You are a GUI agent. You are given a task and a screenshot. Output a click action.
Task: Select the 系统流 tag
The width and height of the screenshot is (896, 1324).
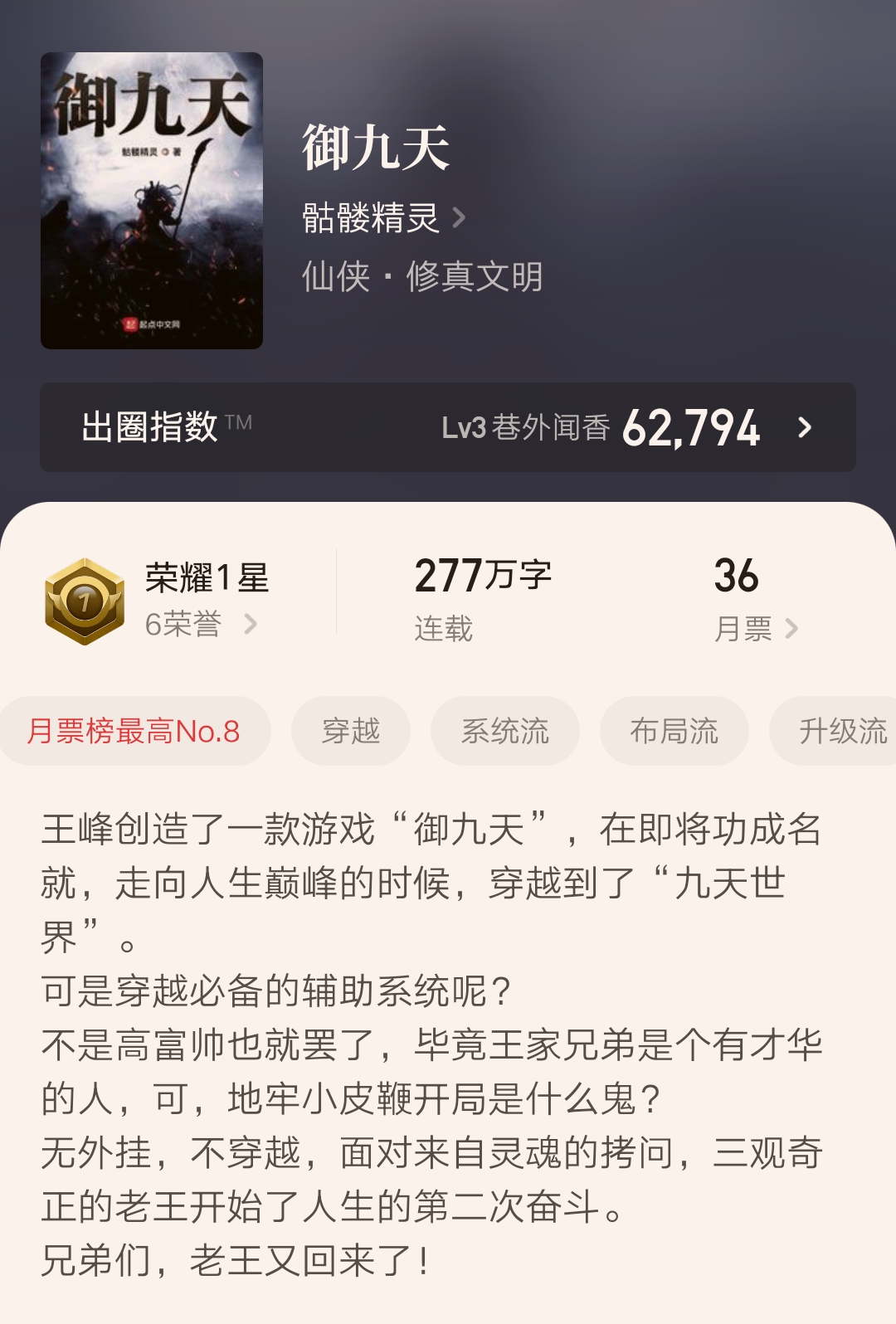coord(505,731)
